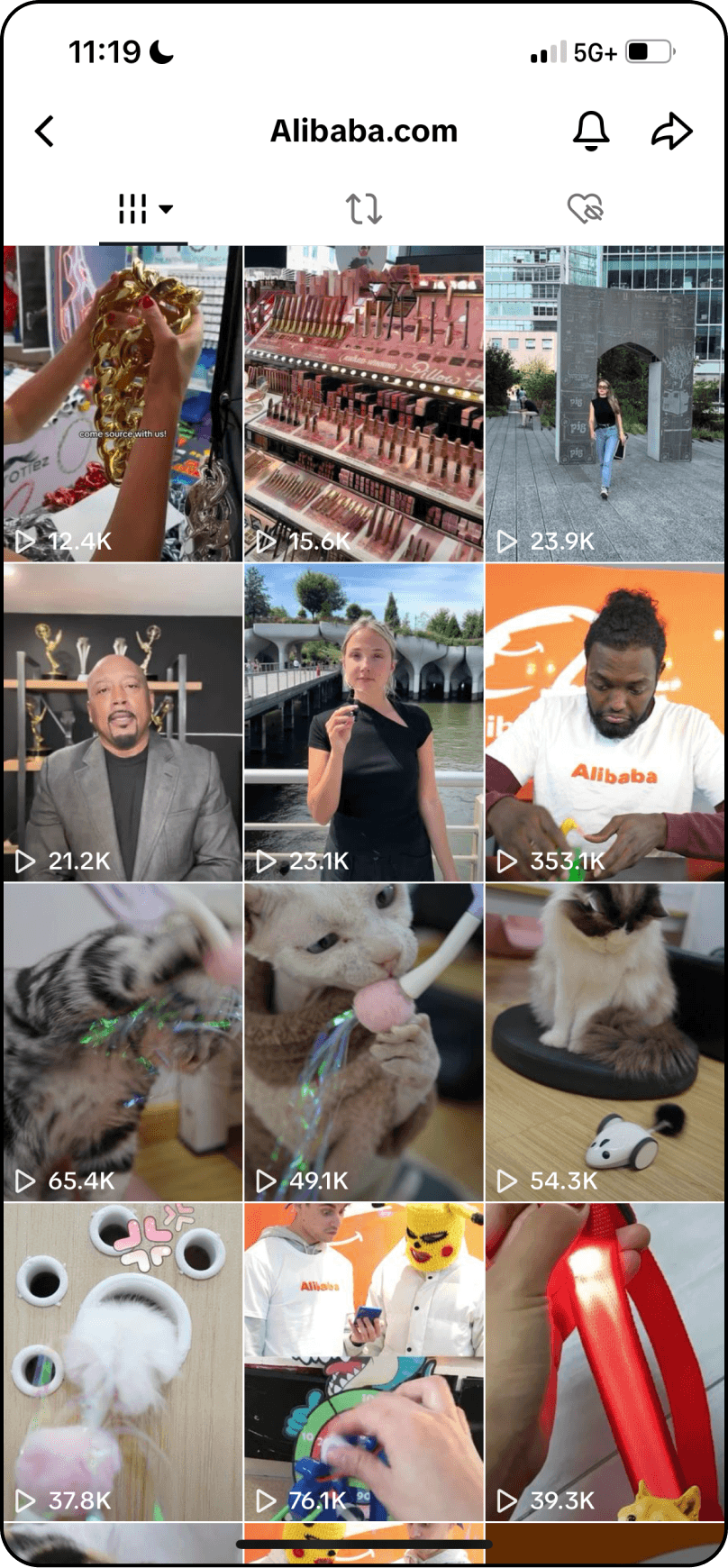The image size is (728, 1568).
Task: Play the cat video with 49.1K views
Action: tap(364, 1042)
